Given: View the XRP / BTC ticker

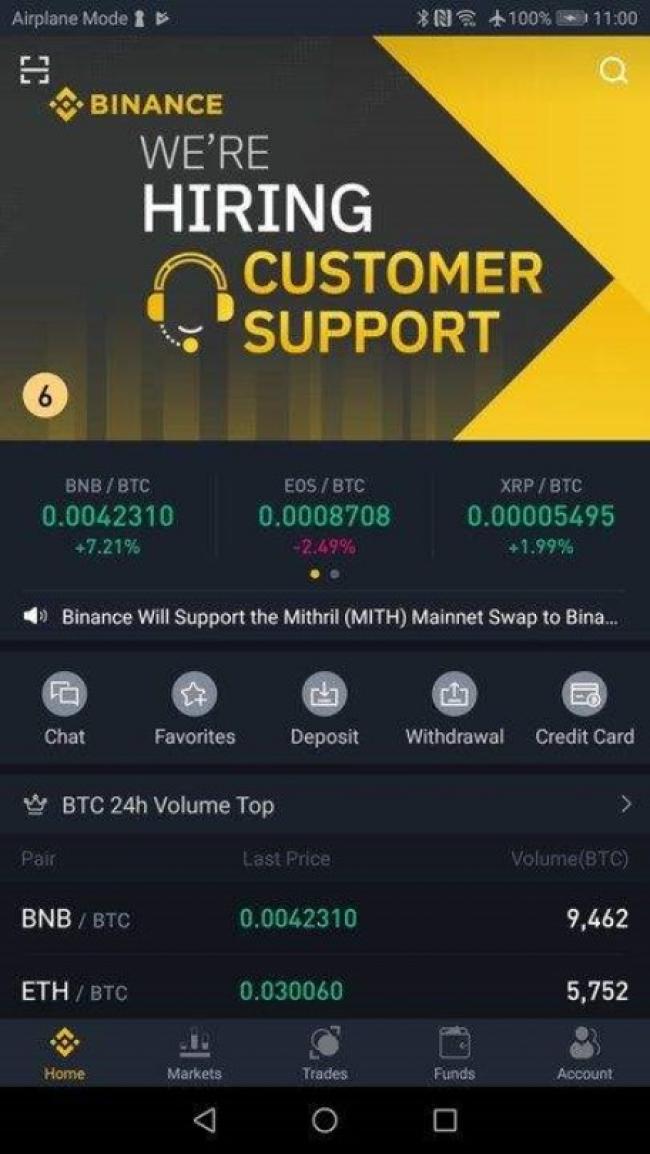Looking at the screenshot, I should (540, 516).
